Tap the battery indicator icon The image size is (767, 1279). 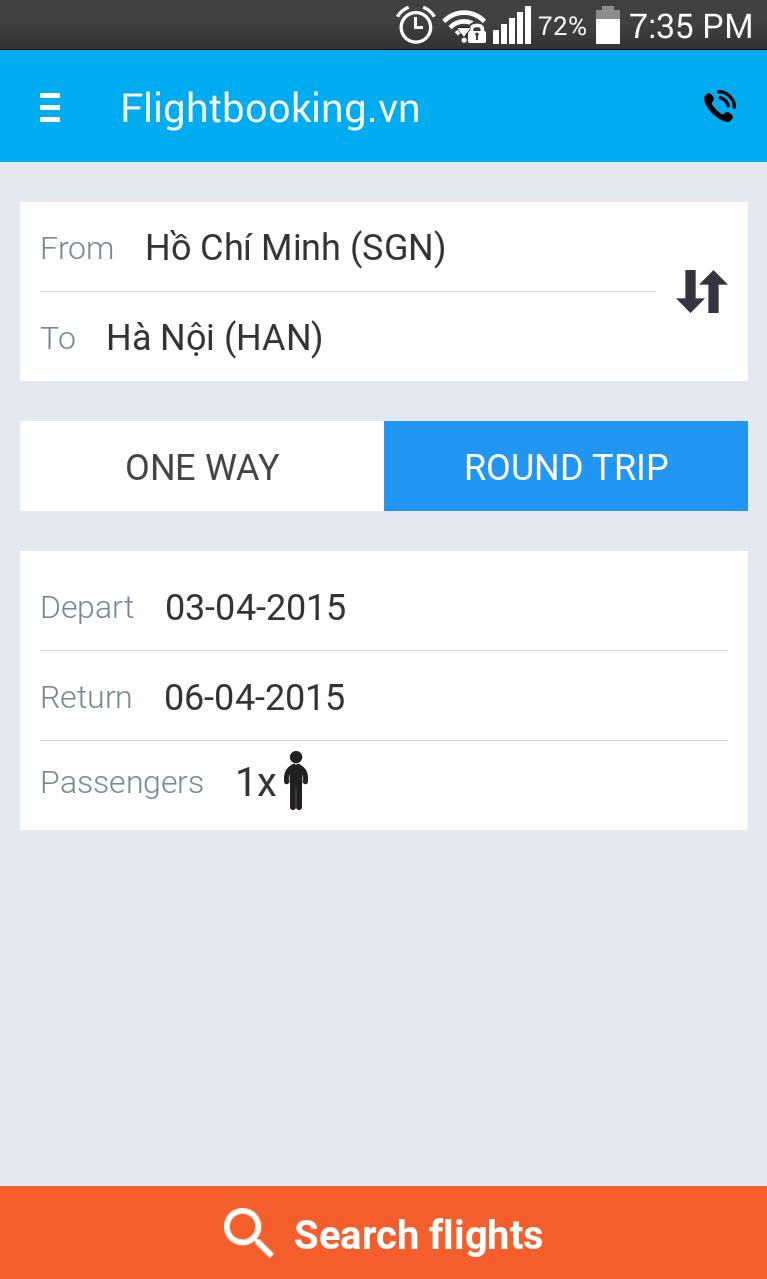coord(609,24)
